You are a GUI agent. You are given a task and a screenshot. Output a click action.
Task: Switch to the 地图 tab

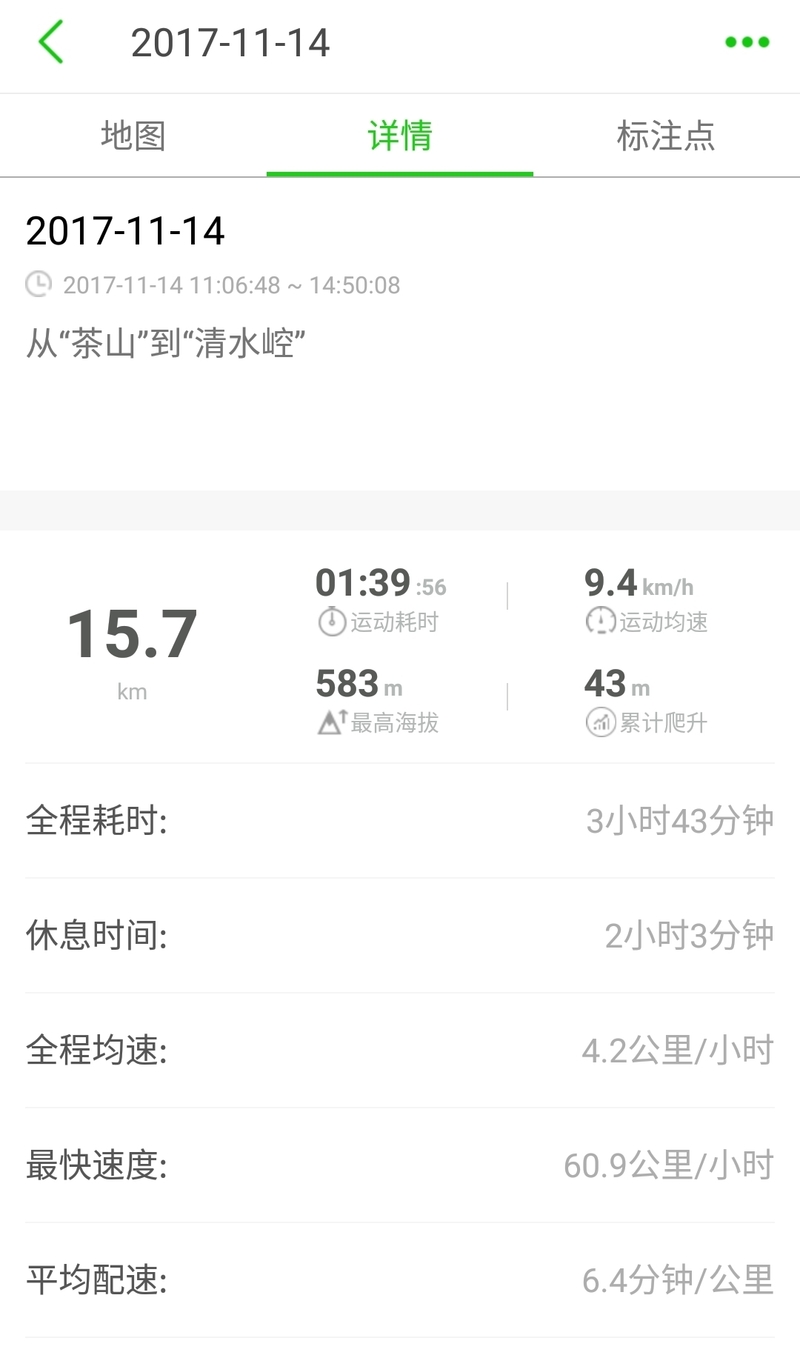(x=133, y=136)
